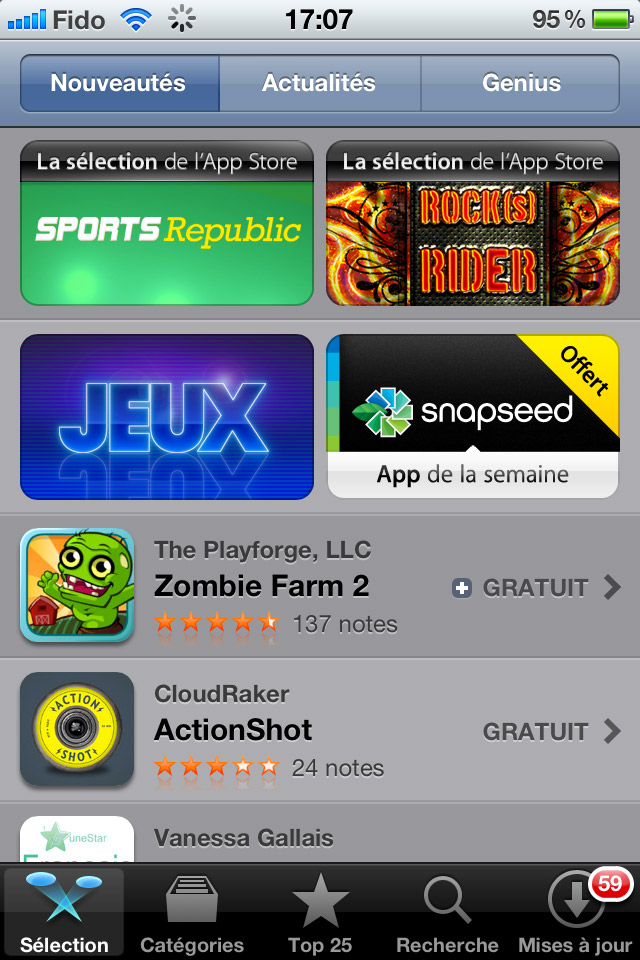The image size is (640, 960).
Task: Open the ActionShot app row
Action: tap(280, 730)
